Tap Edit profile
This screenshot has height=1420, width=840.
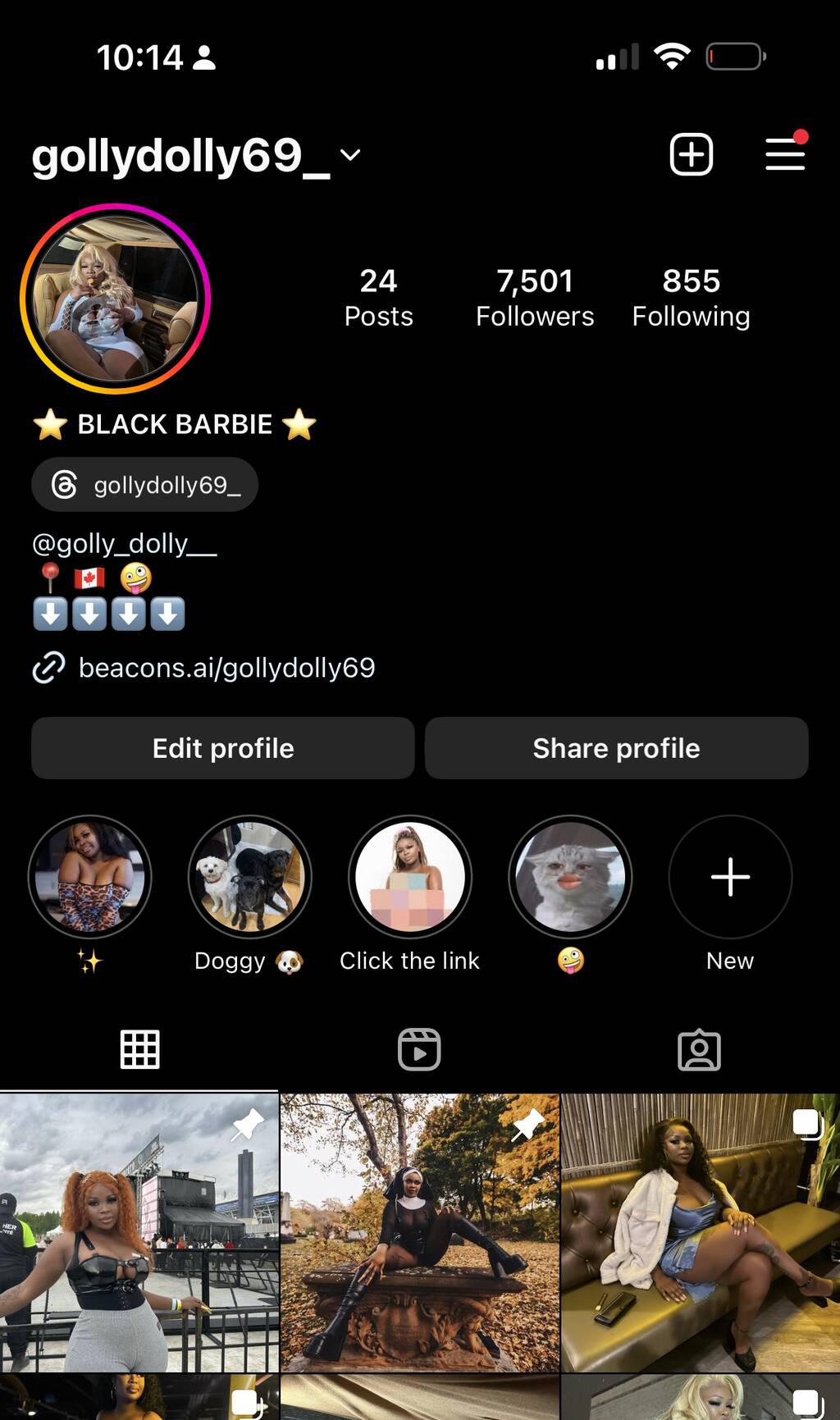pos(223,748)
